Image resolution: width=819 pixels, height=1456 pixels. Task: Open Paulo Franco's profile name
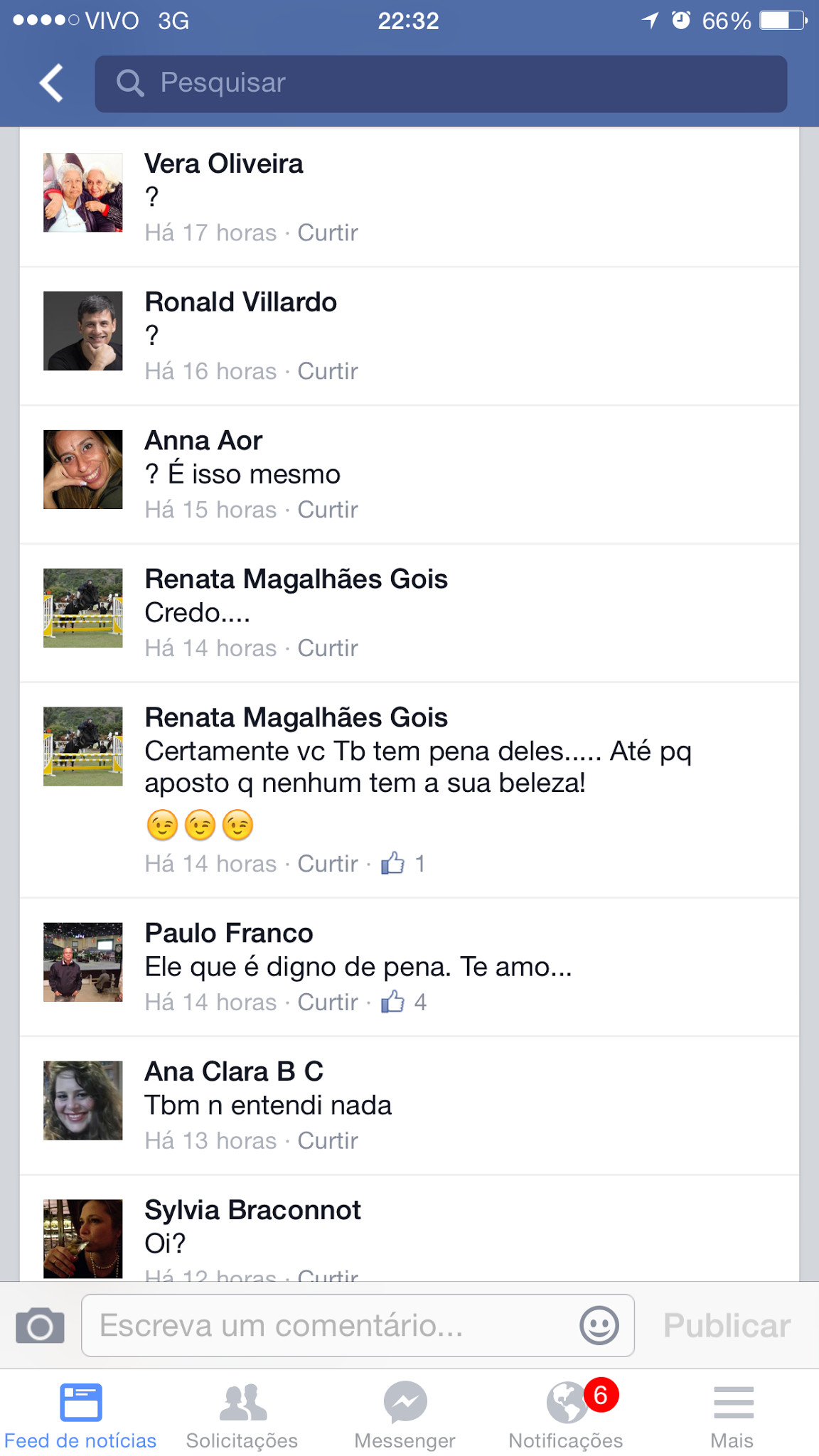pyautogui.click(x=229, y=933)
